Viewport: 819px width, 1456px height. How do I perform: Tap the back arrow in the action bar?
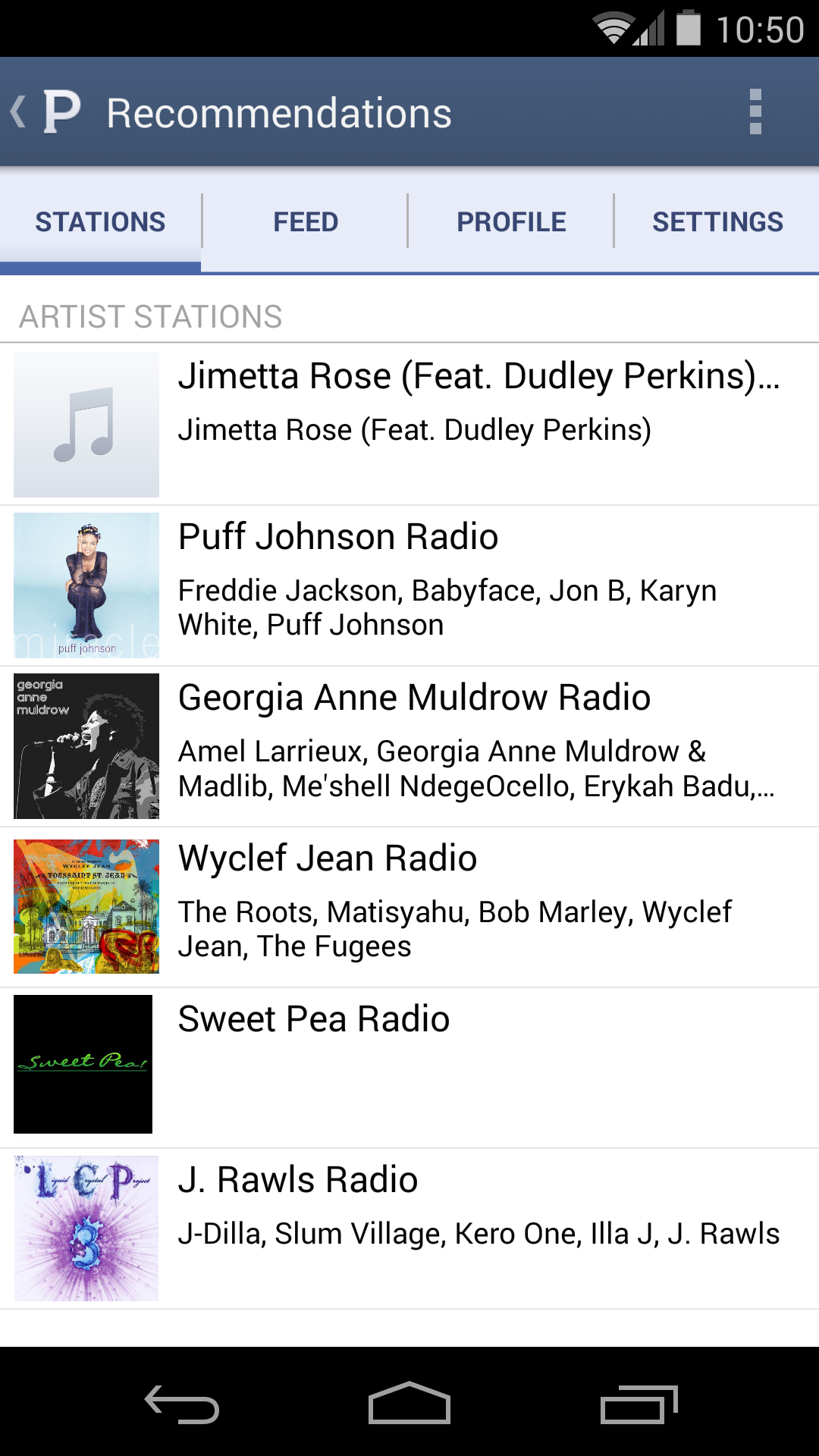[18, 112]
